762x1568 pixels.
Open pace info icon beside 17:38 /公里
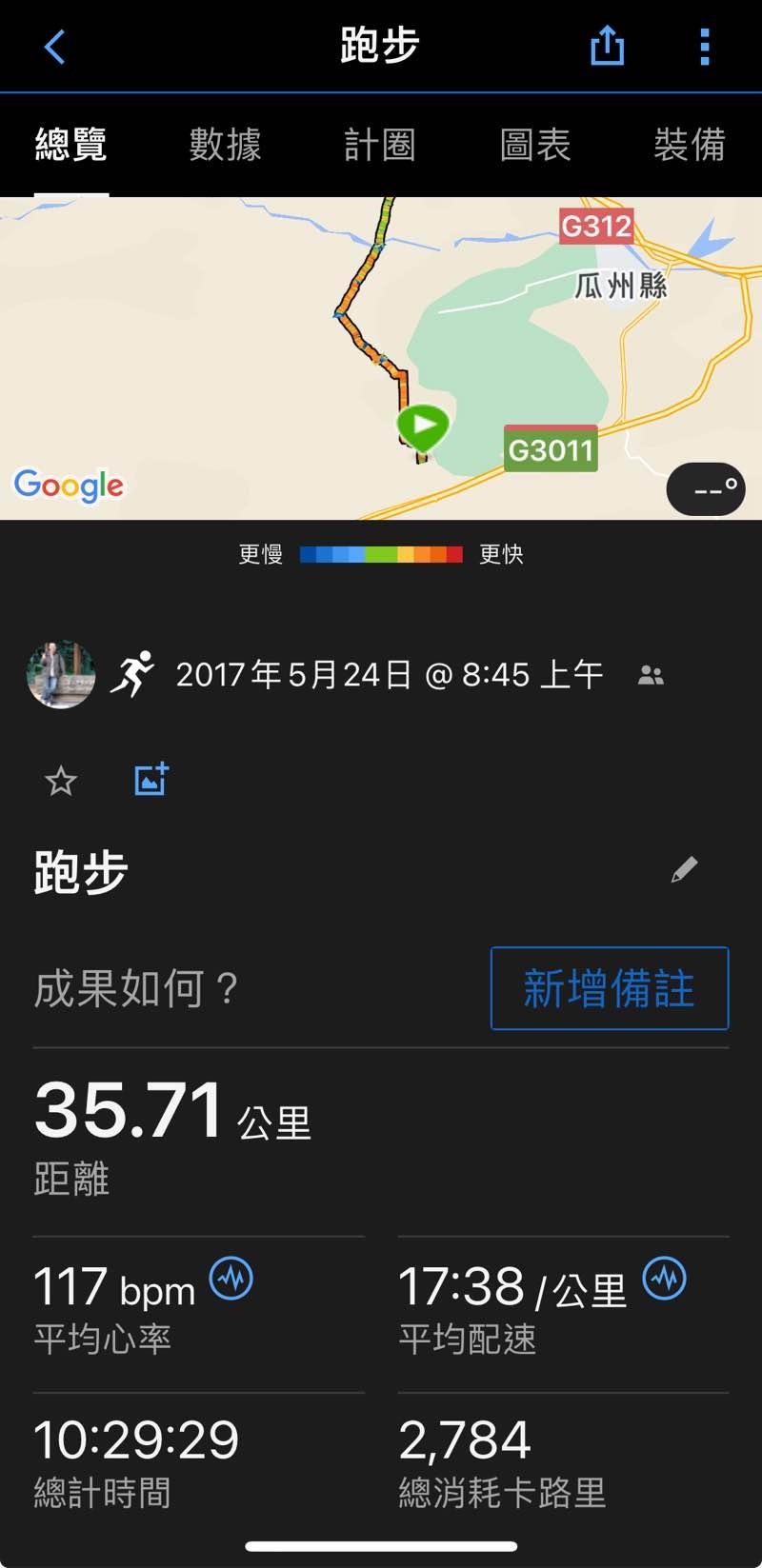click(x=664, y=1278)
